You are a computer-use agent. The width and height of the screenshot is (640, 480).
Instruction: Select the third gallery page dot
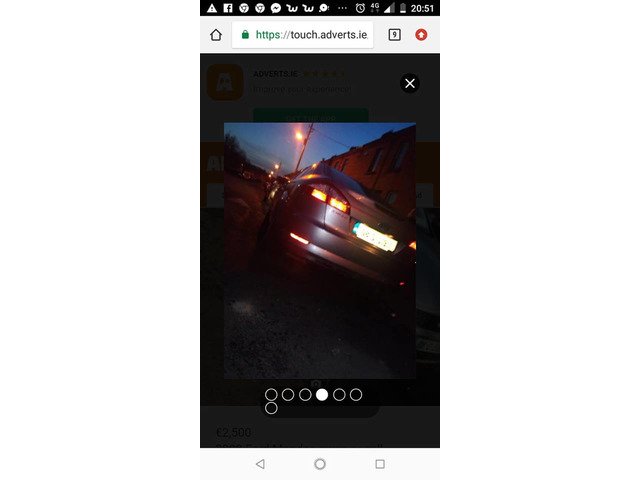pyautogui.click(x=305, y=395)
